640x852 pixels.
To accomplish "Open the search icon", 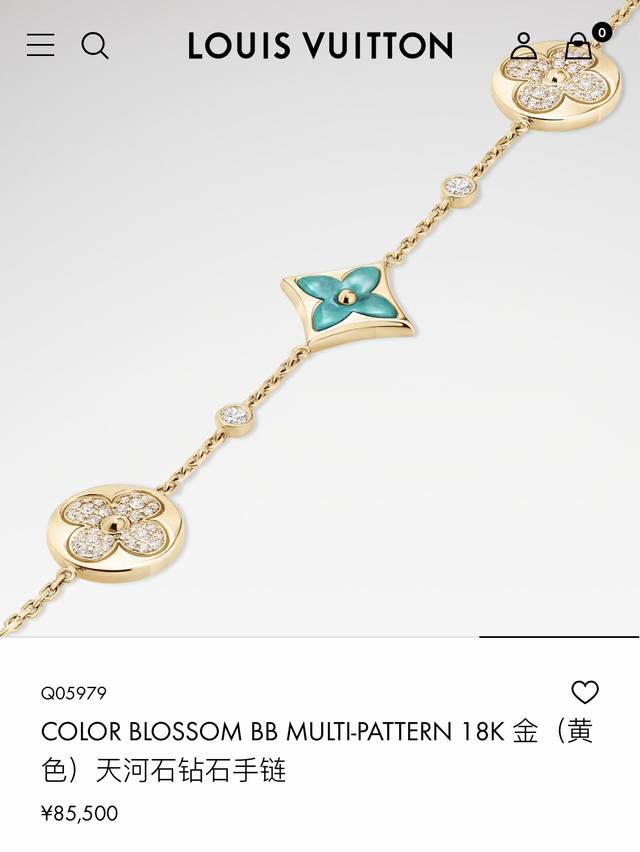I will (95, 45).
